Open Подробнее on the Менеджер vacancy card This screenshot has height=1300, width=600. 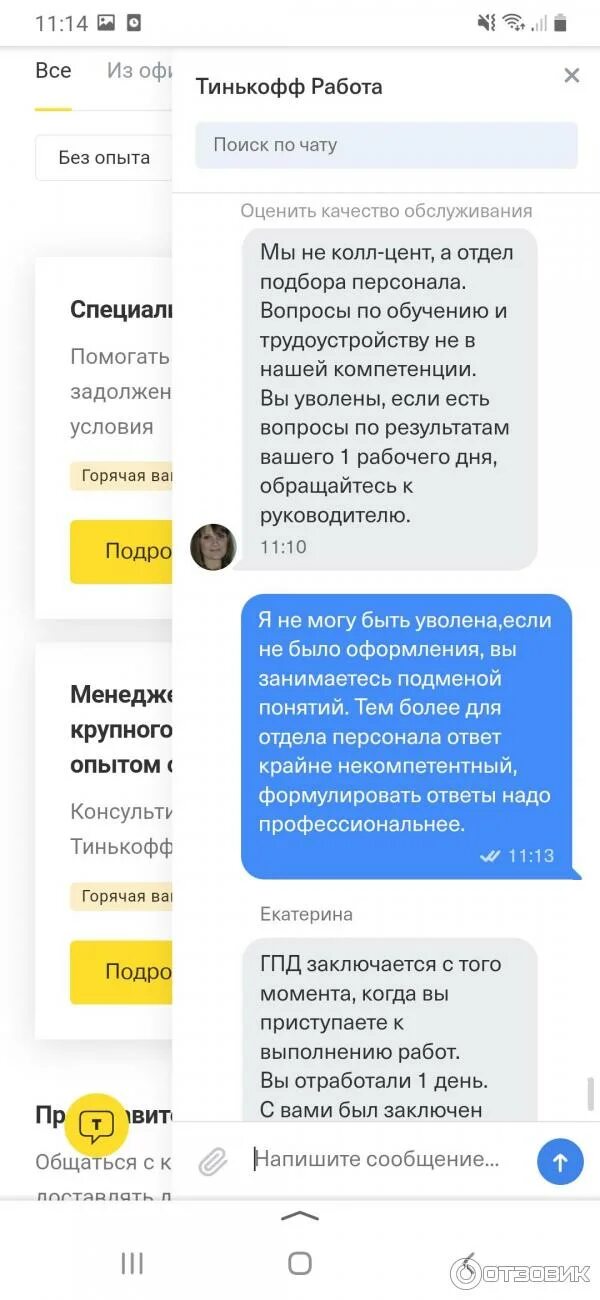(x=121, y=971)
